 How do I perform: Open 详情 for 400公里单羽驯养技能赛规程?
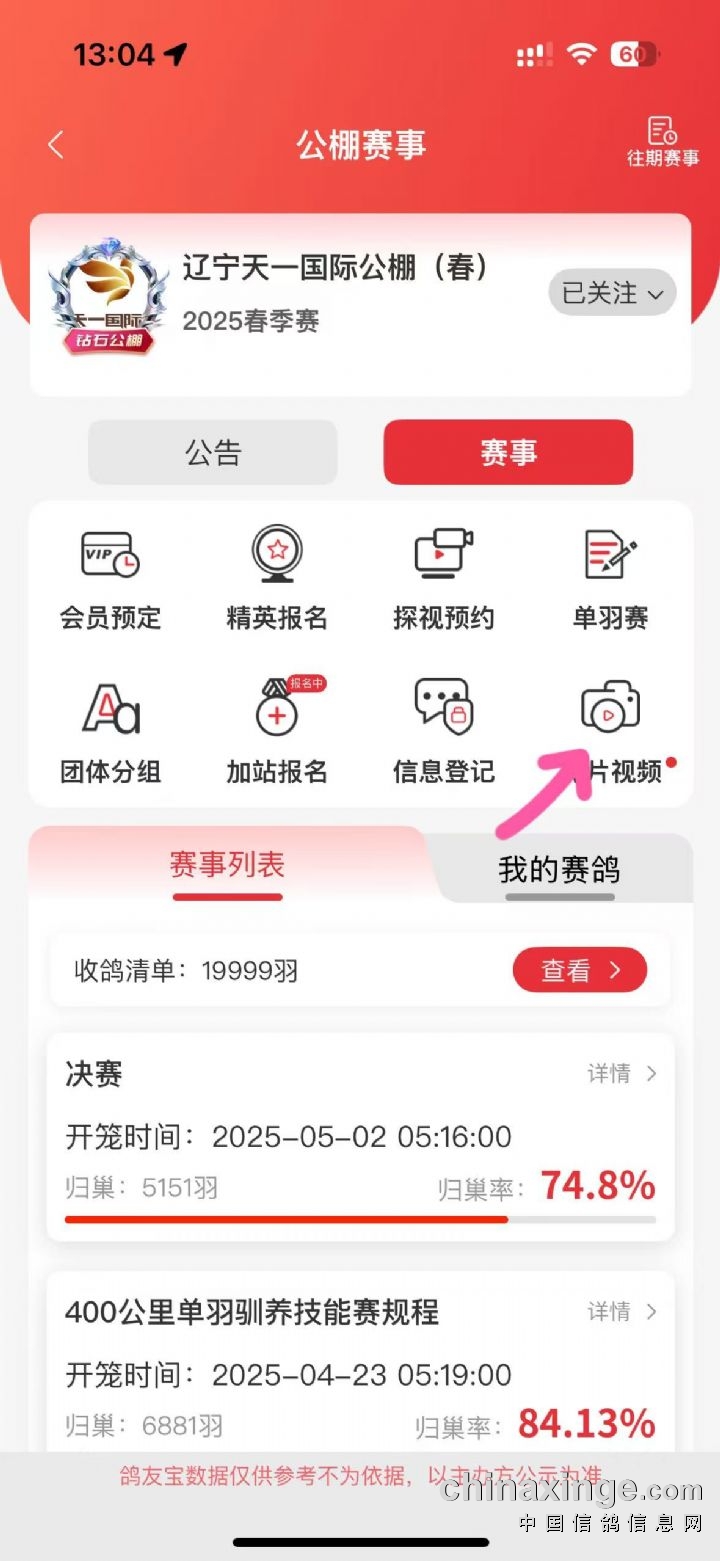(622, 1312)
